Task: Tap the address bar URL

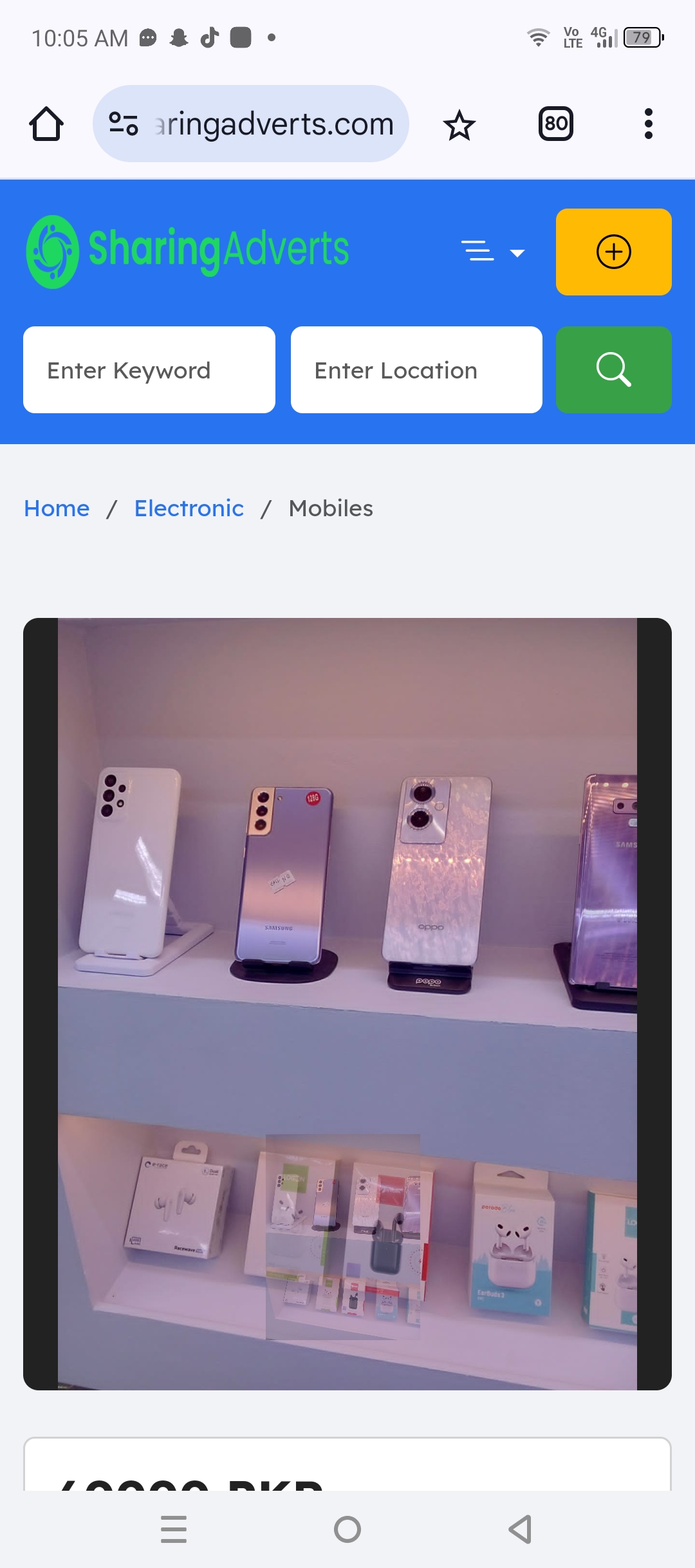Action: pos(273,124)
